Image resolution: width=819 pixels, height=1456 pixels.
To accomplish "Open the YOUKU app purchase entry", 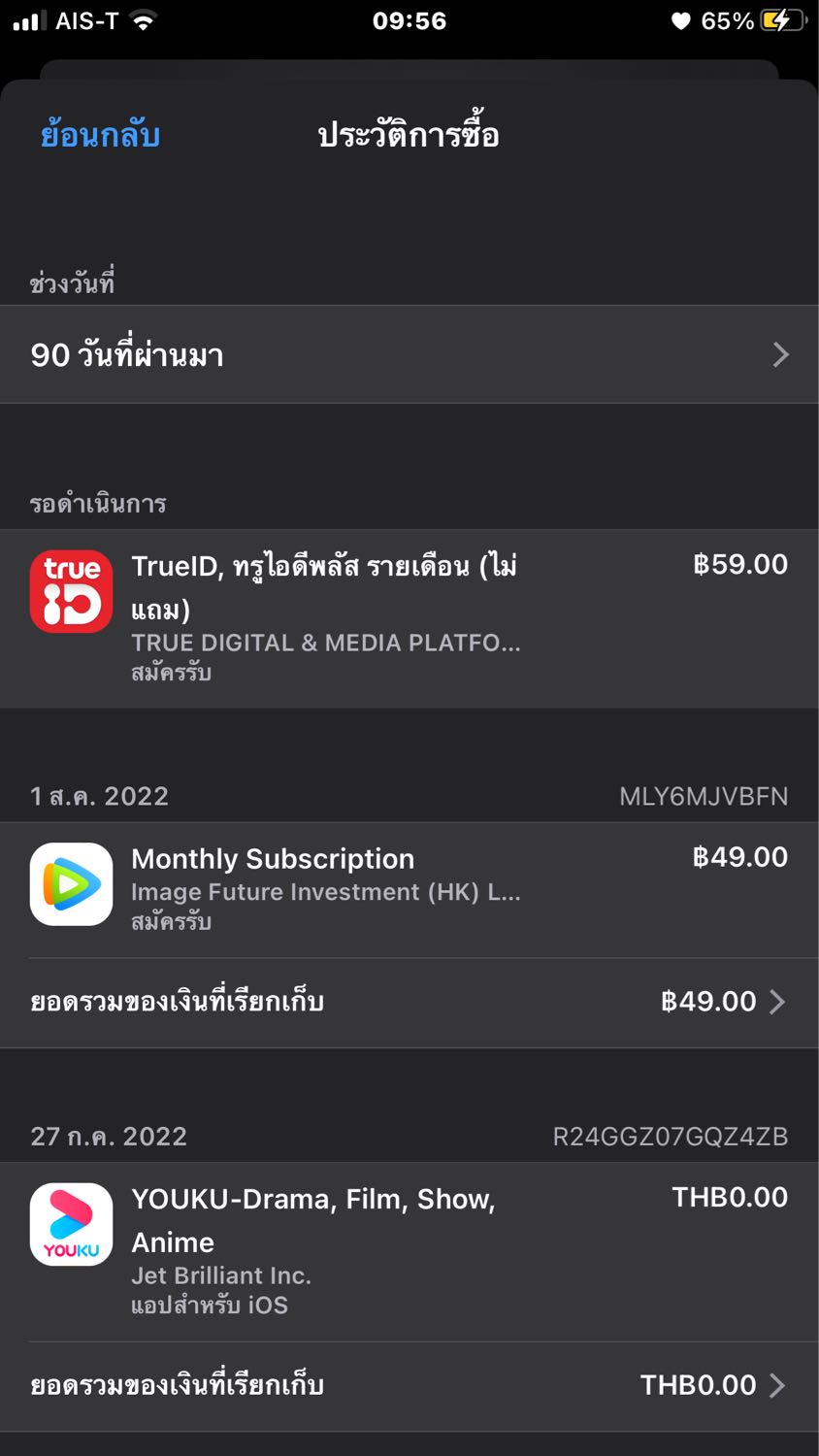I will click(409, 1252).
